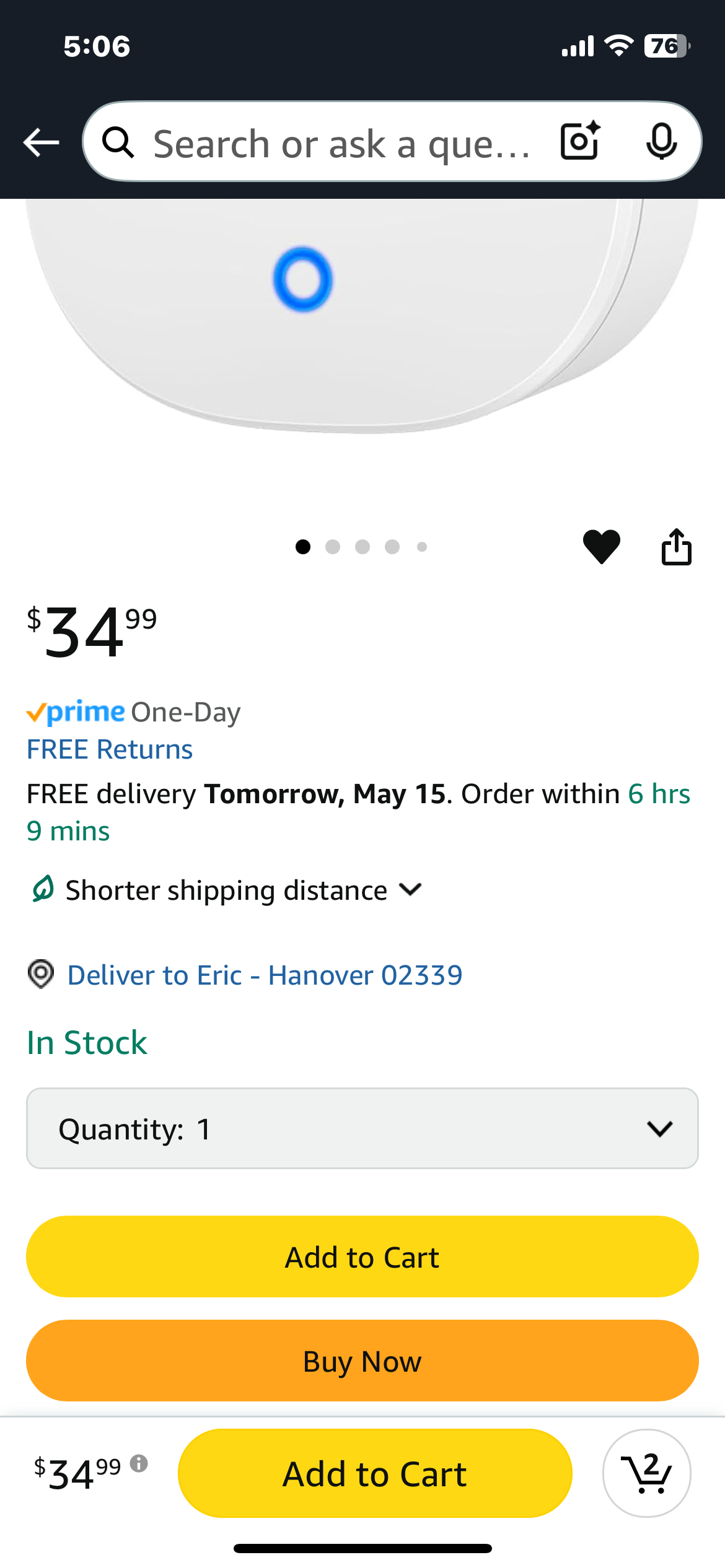Image resolution: width=725 pixels, height=1568 pixels.
Task: Open the cart with 2 items
Action: pyautogui.click(x=646, y=1473)
